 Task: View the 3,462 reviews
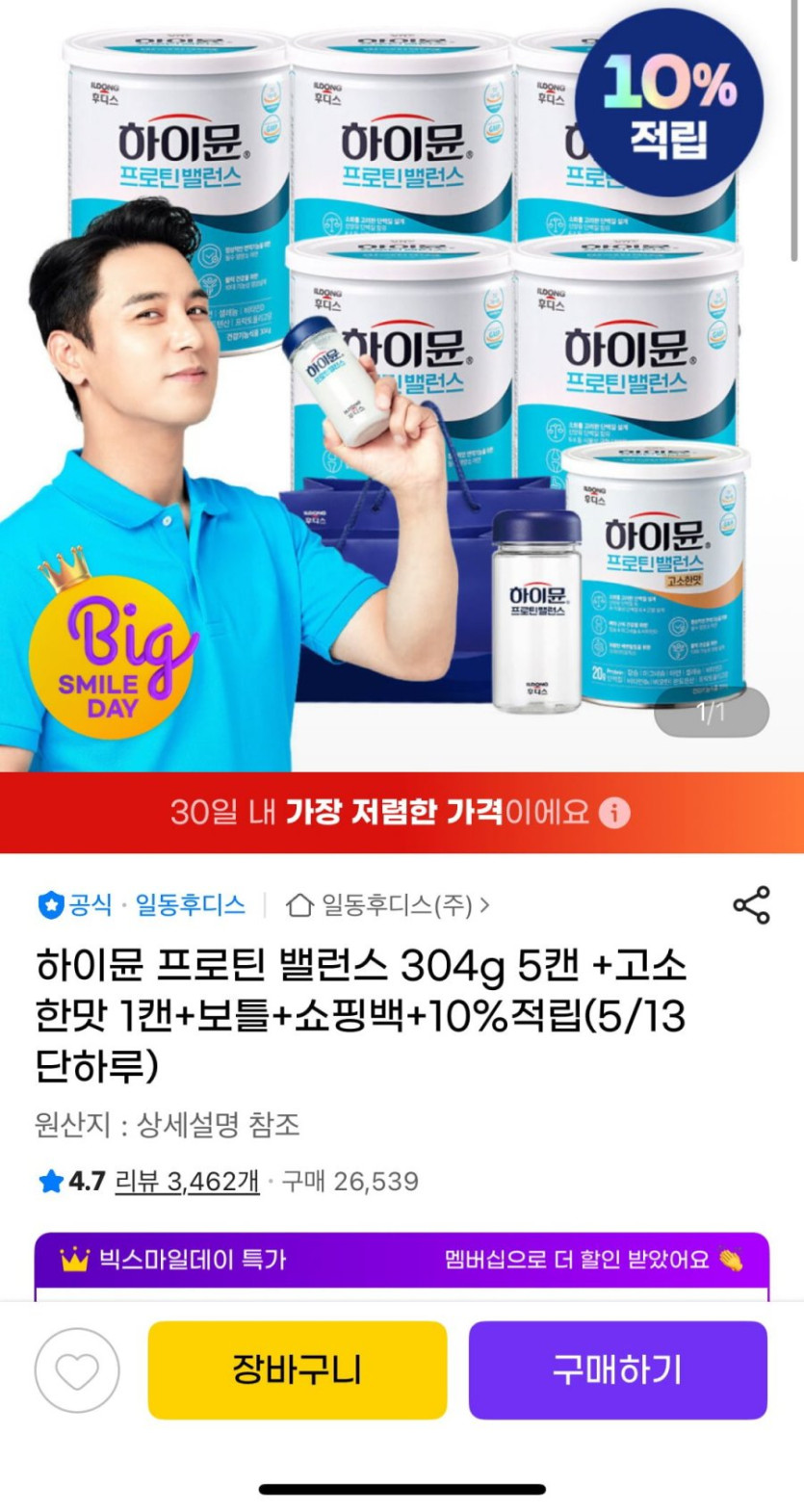pos(187,1181)
